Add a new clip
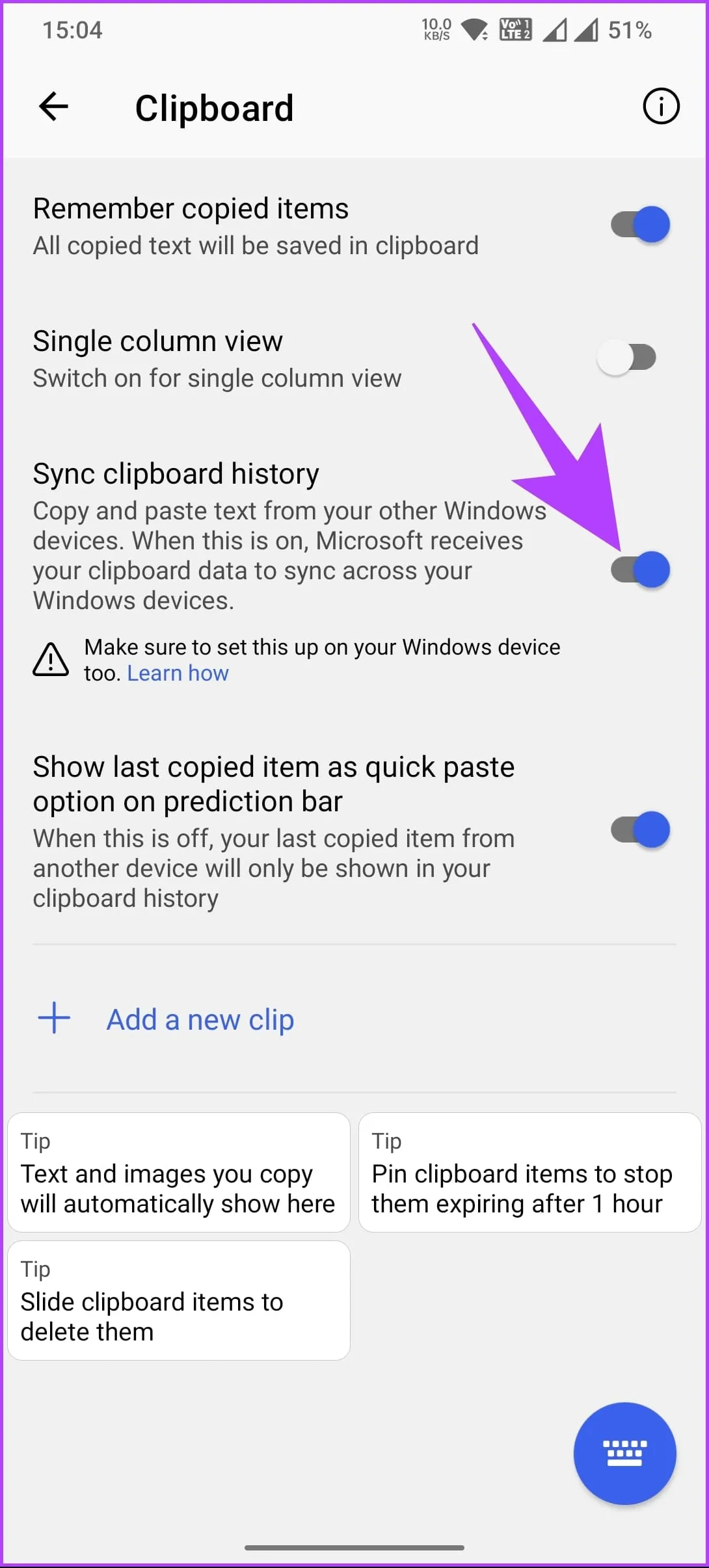Image resolution: width=709 pixels, height=1568 pixels. (x=199, y=1019)
